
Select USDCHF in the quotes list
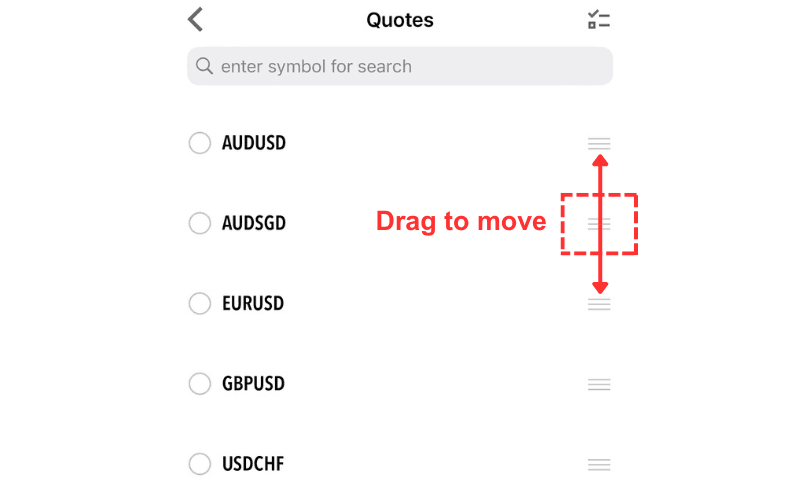pyautogui.click(x=200, y=463)
